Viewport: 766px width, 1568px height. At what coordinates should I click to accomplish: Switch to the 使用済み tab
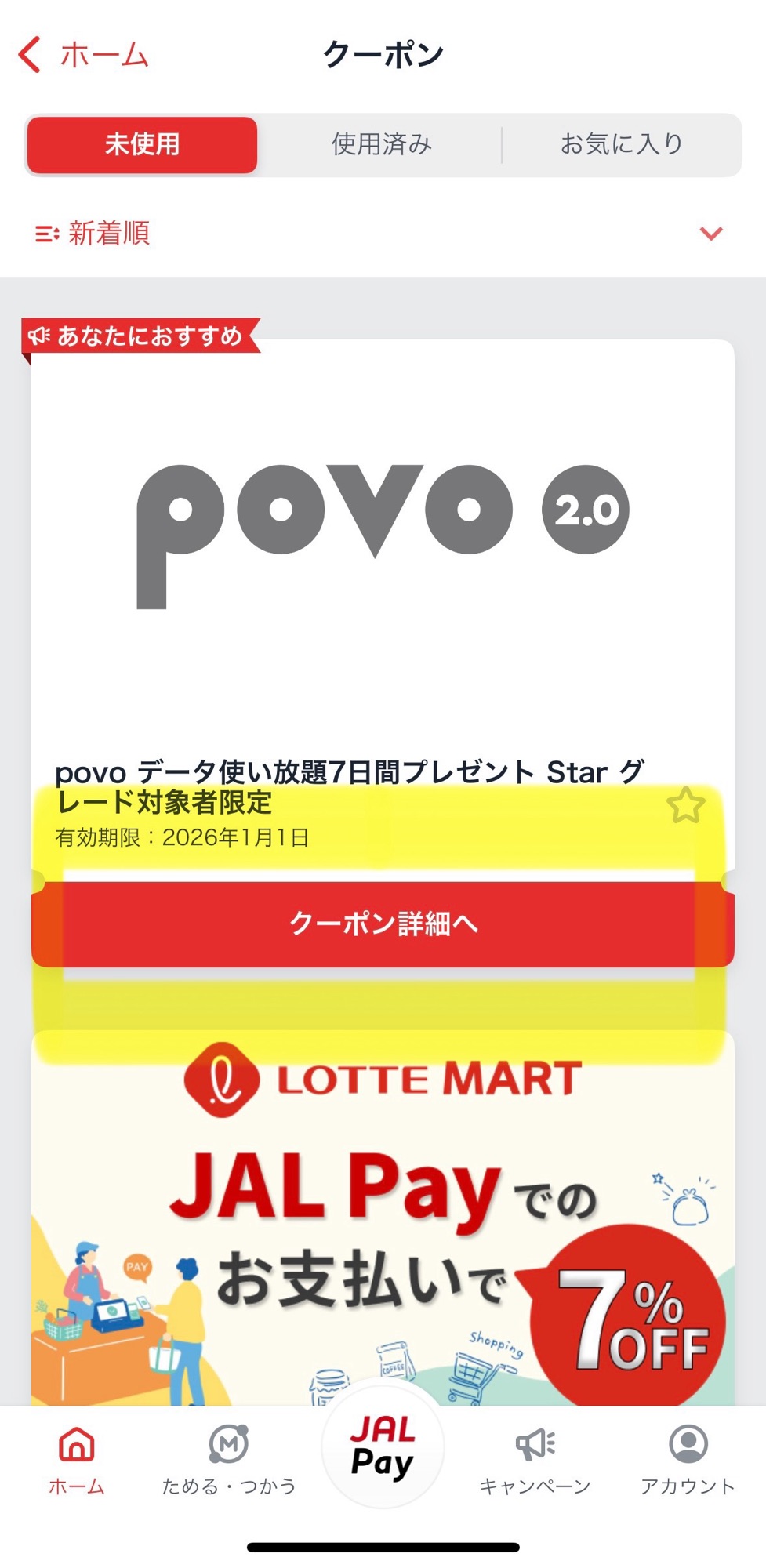[x=381, y=144]
